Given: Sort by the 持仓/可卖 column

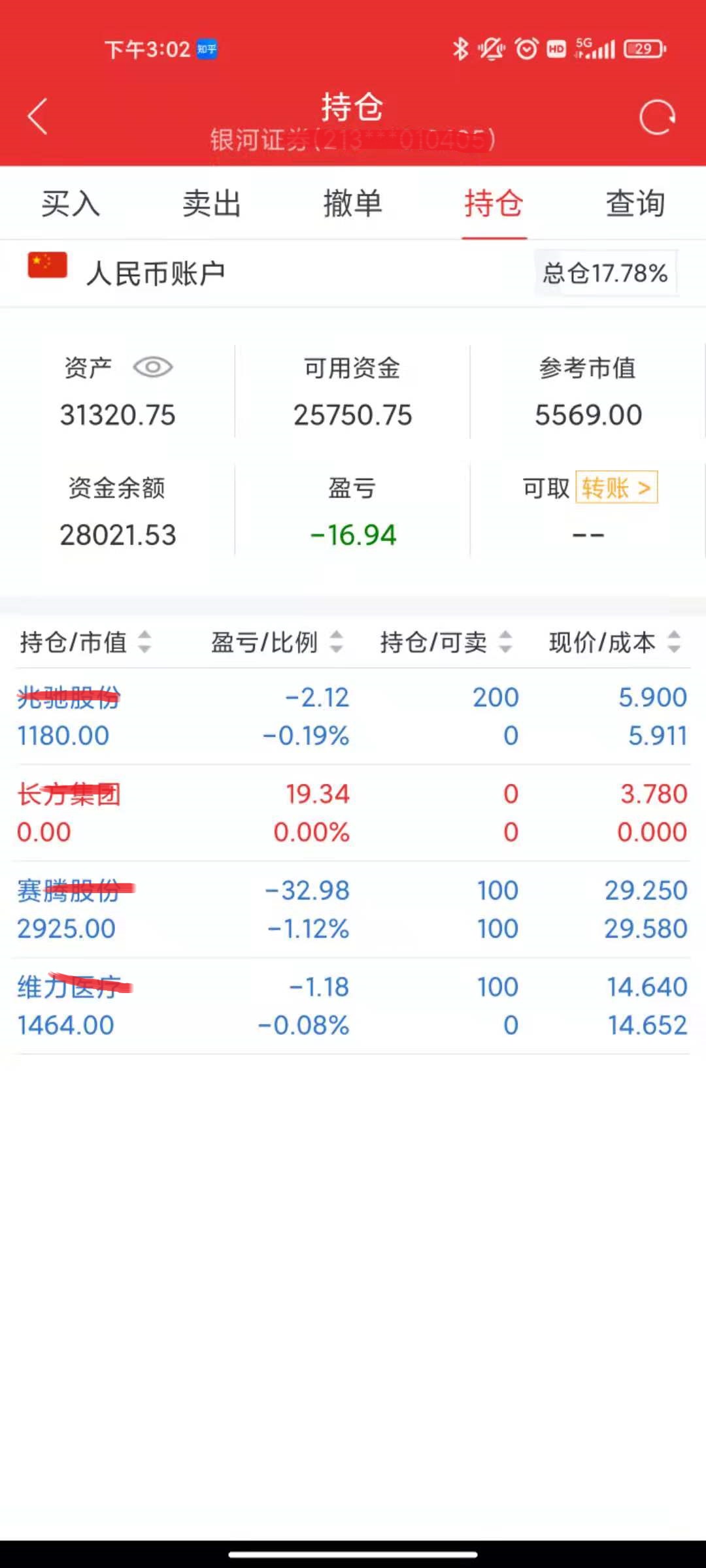Looking at the screenshot, I should [x=446, y=642].
